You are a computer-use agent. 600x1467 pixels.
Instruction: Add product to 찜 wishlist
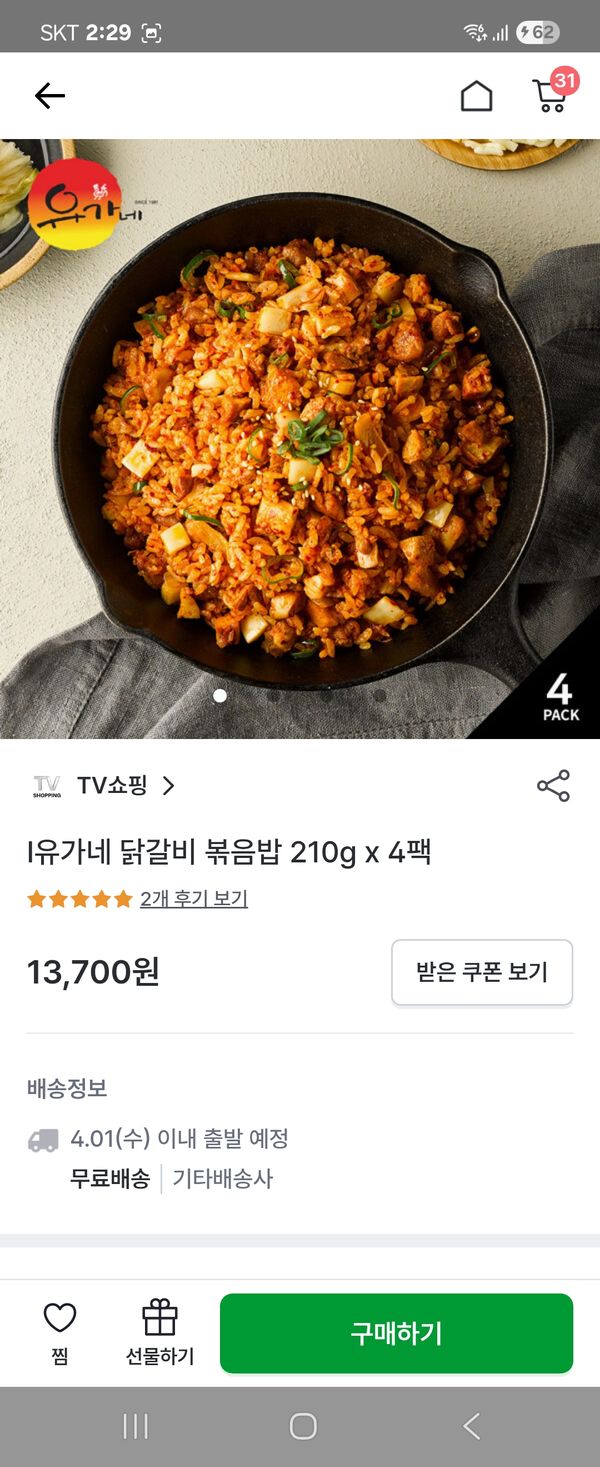point(60,1332)
